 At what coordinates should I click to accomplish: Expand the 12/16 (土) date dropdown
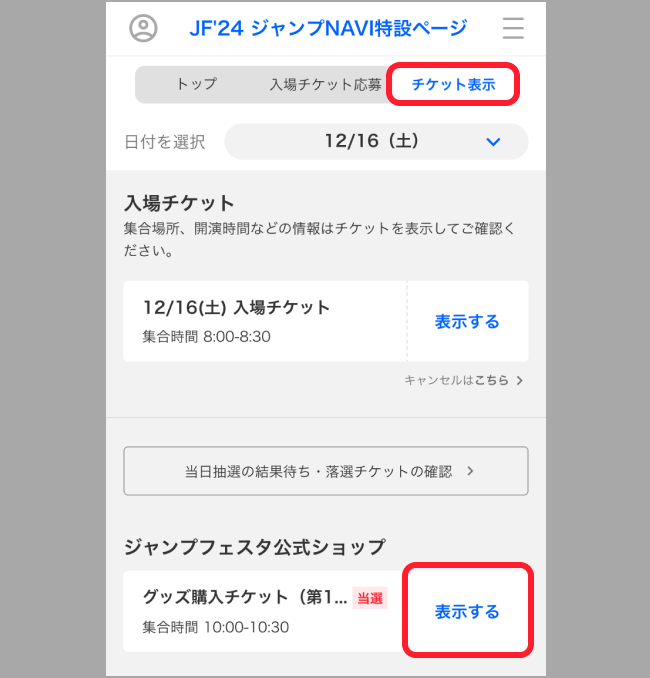(x=376, y=142)
